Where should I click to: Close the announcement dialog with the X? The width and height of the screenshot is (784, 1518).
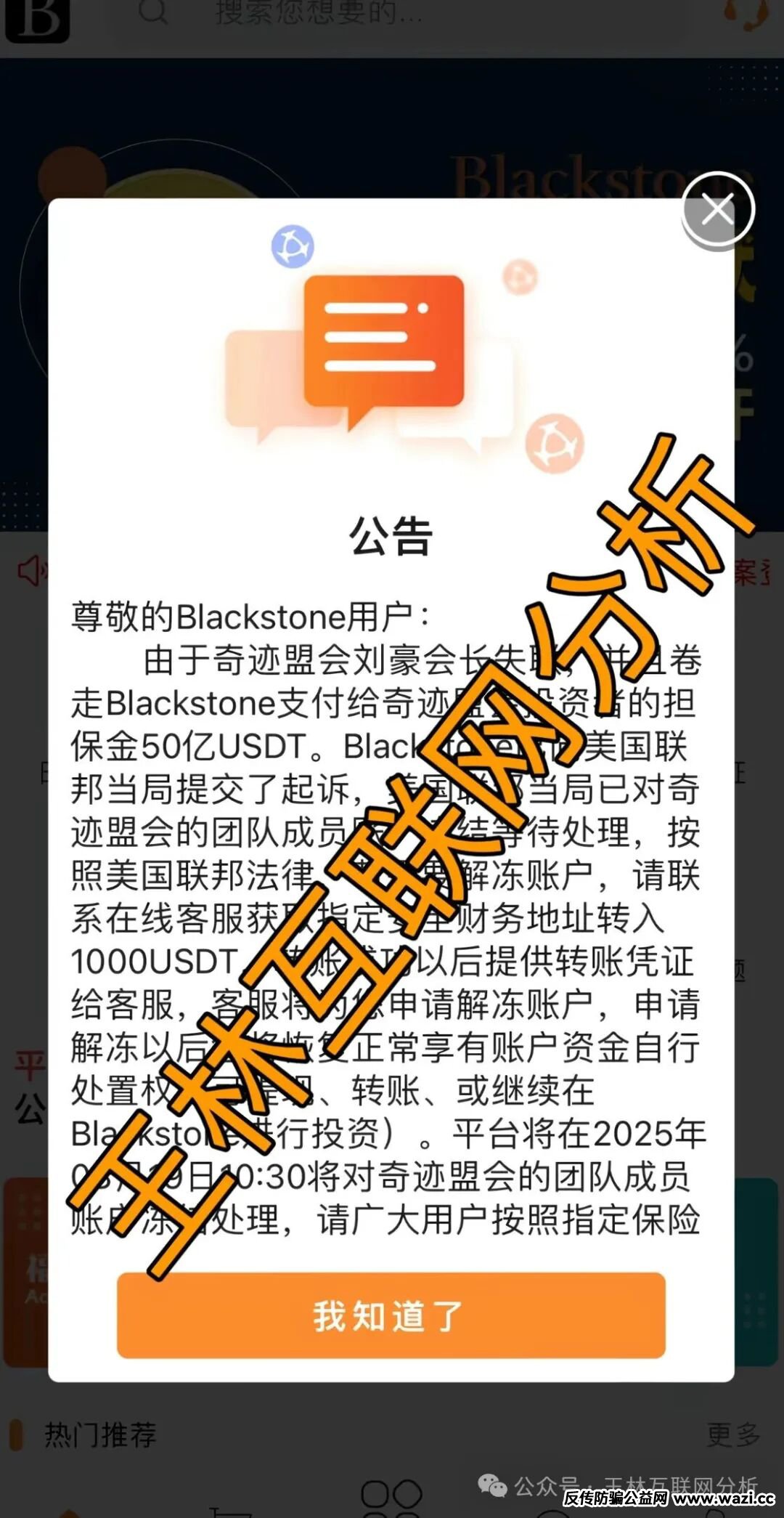718,210
